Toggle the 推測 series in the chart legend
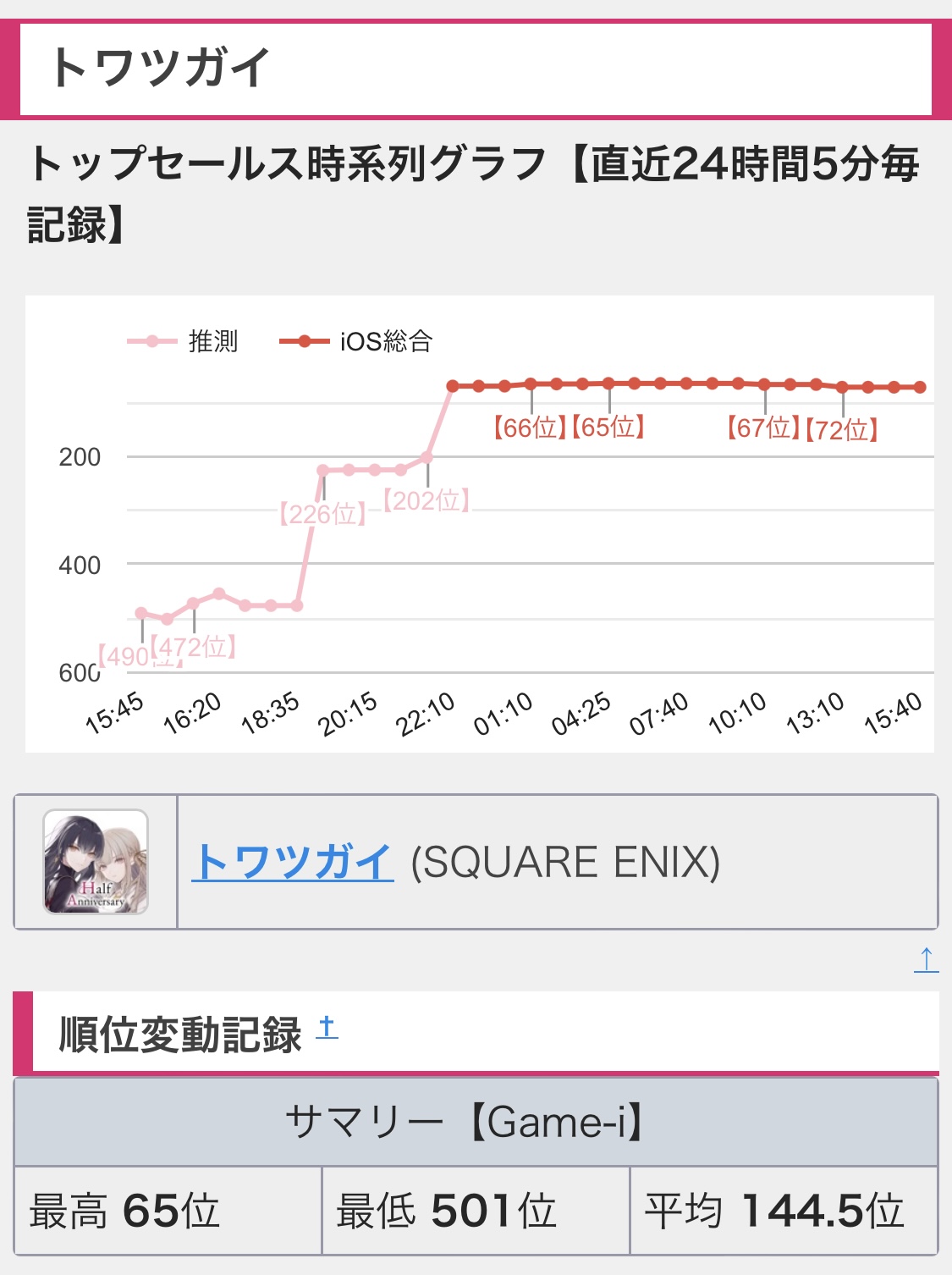This screenshot has width=952, height=1275. 184,341
